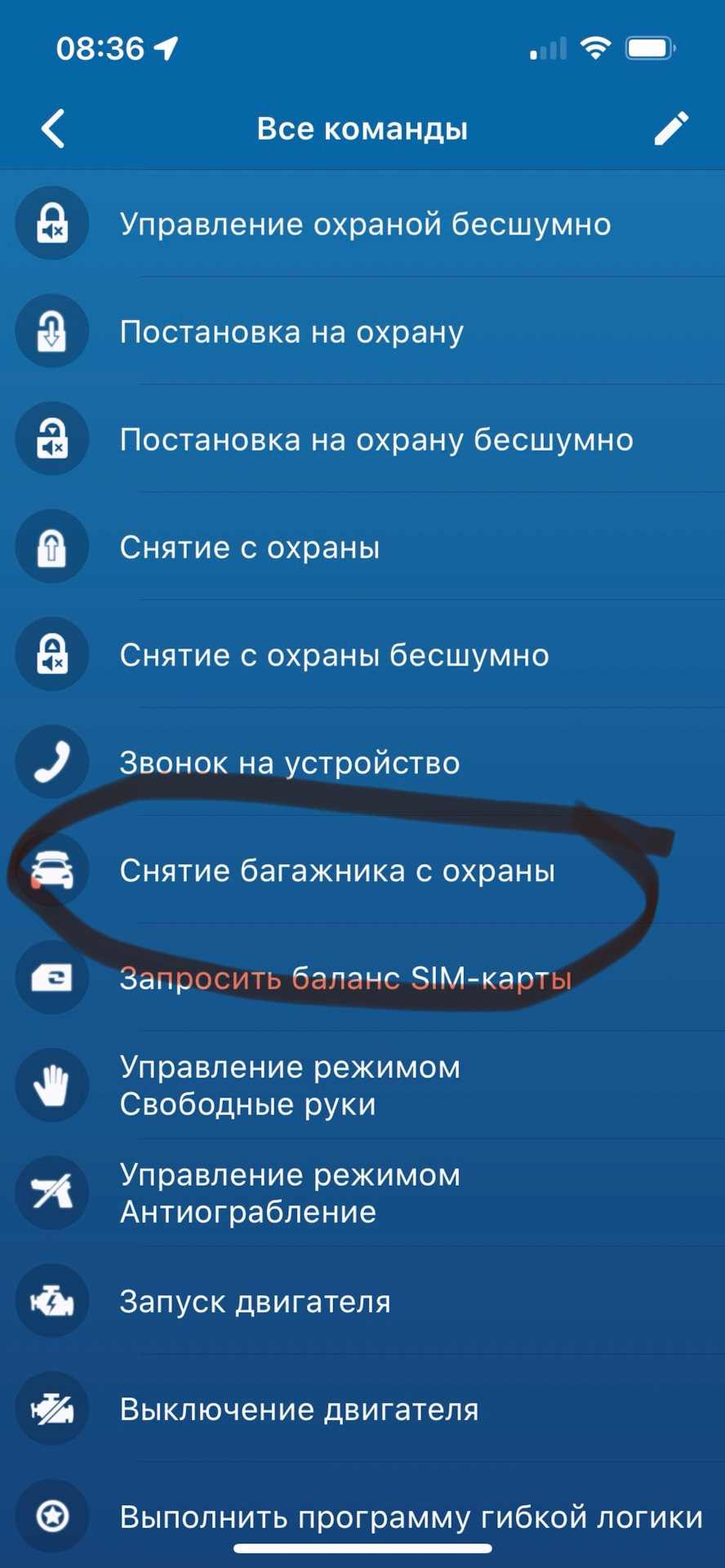The image size is (725, 1568).
Task: Tap the flexible logic program star icon
Action: click(x=52, y=1518)
